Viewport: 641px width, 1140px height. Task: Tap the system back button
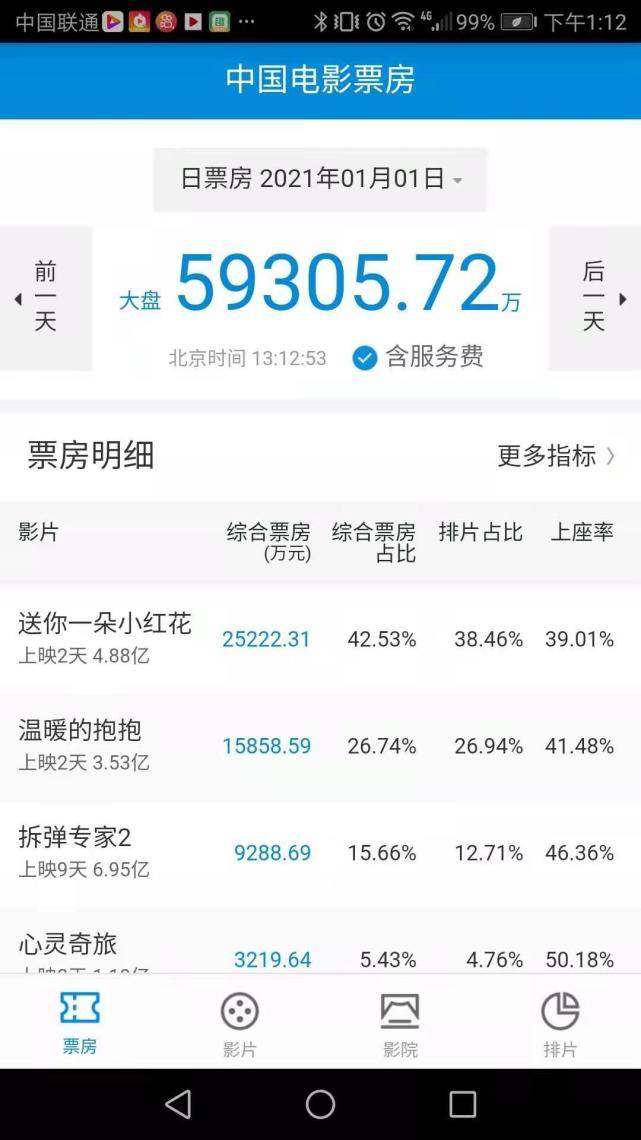click(178, 1104)
